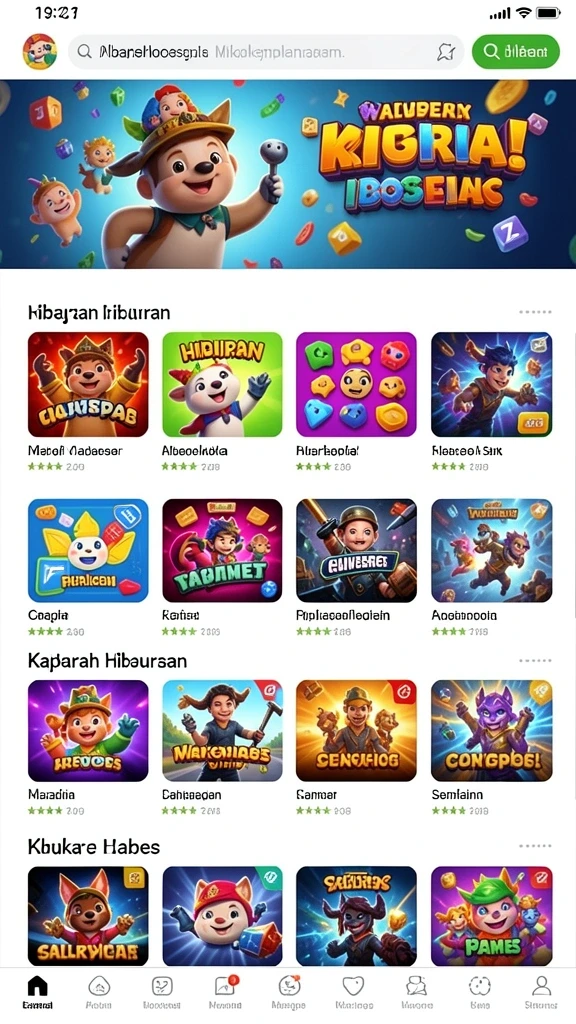Open the featured banner with the hat-wearing character

(x=288, y=174)
